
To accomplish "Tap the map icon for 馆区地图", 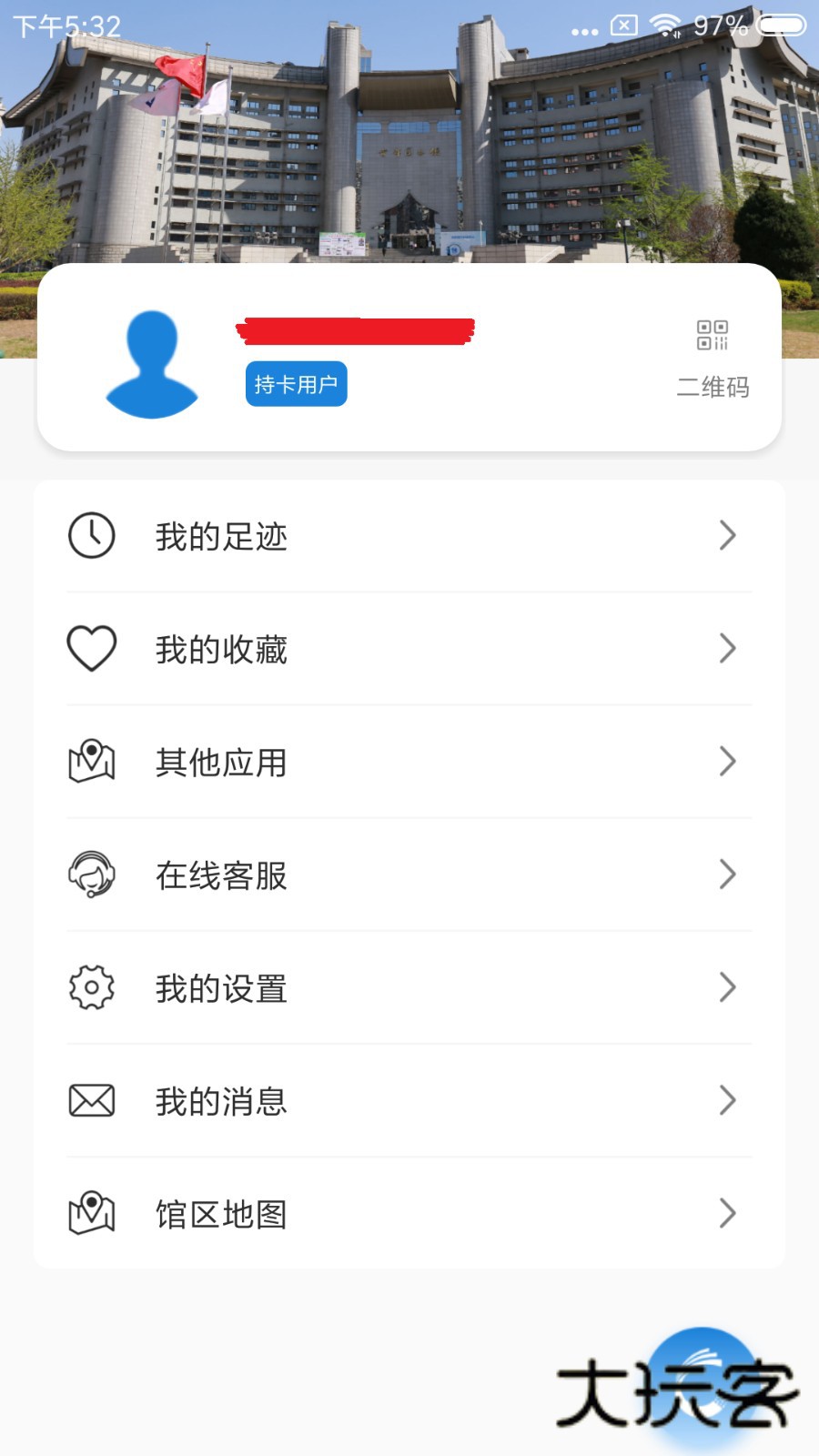I will 91,1213.
